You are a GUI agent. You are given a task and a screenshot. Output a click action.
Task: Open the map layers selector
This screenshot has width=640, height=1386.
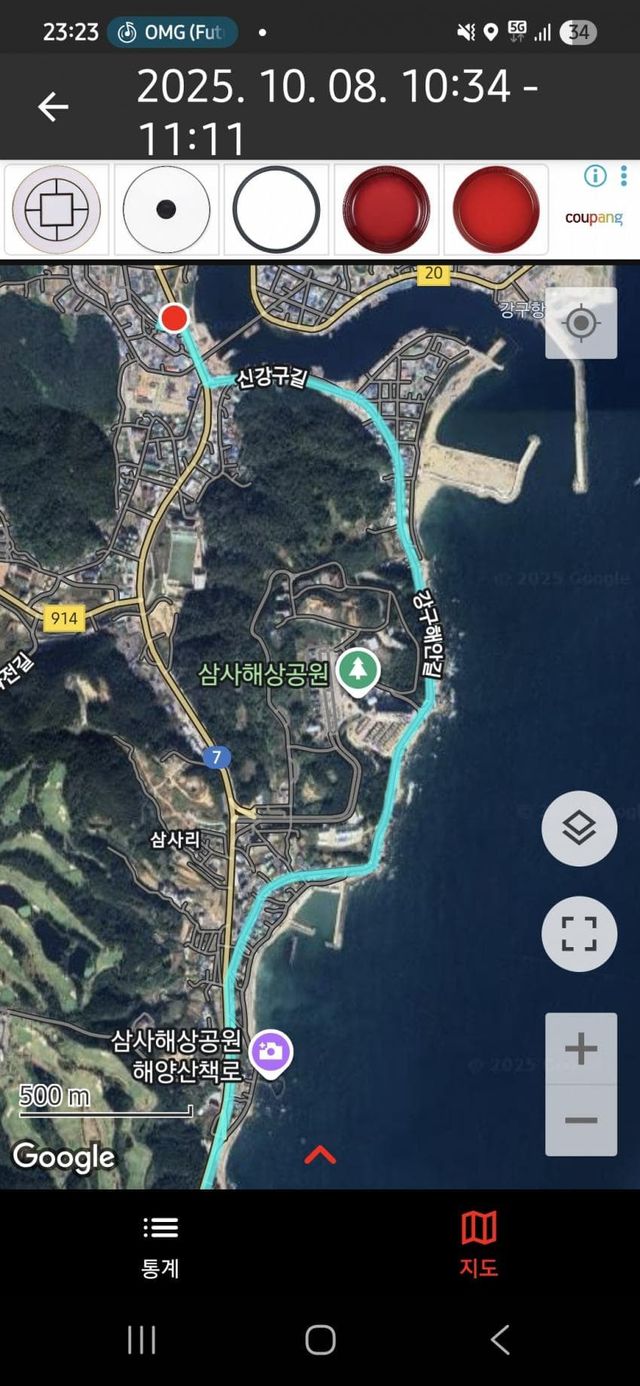[x=579, y=828]
